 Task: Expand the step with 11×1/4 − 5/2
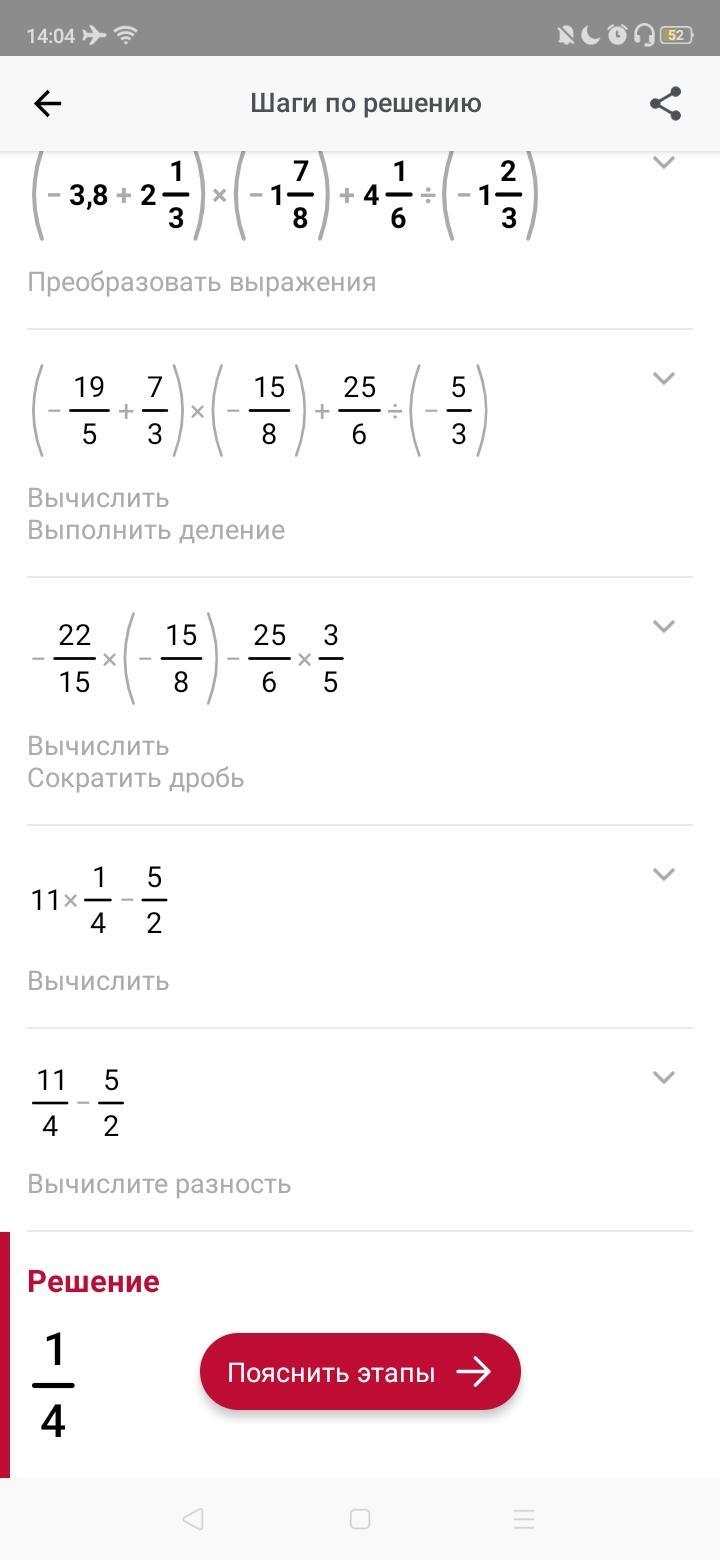[663, 874]
